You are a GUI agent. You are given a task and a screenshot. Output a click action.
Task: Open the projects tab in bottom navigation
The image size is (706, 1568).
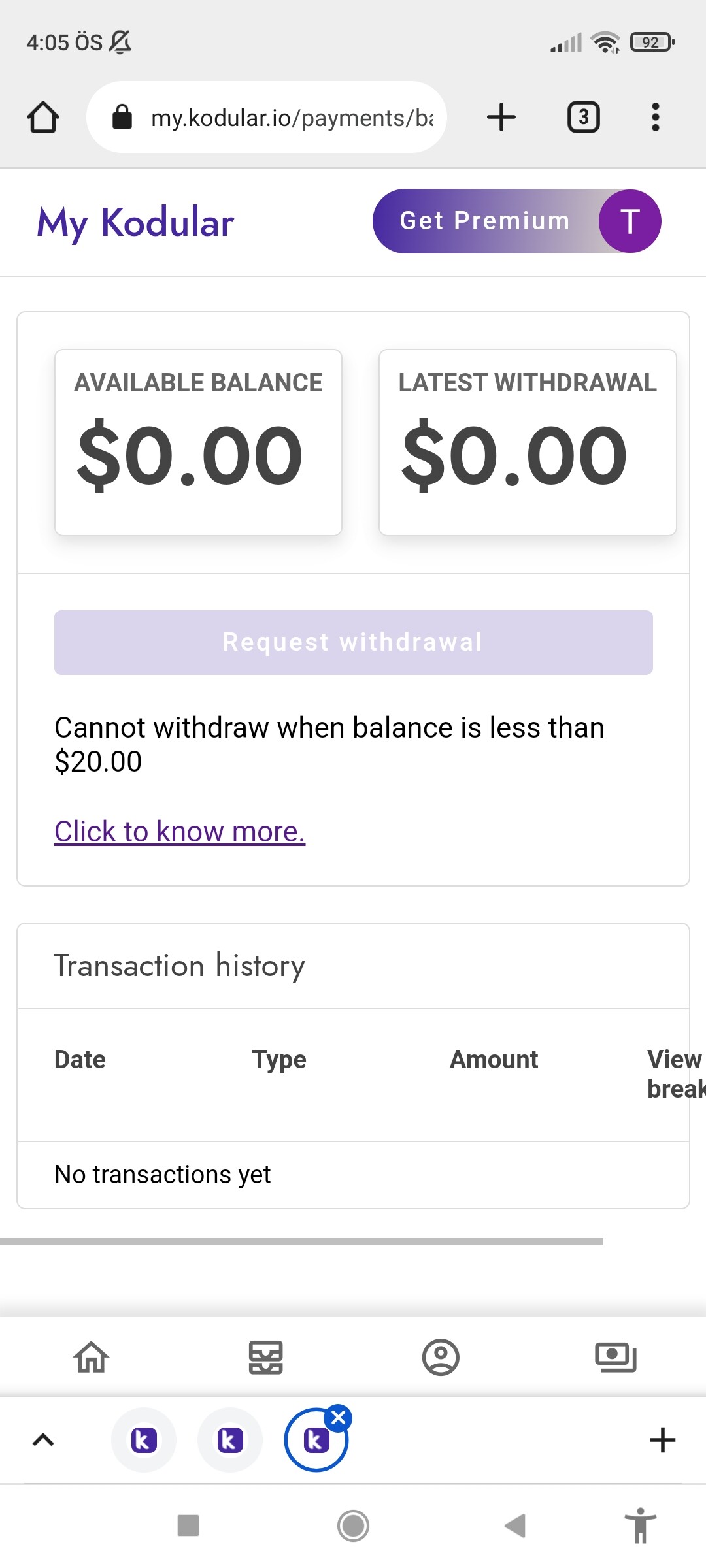click(265, 1357)
